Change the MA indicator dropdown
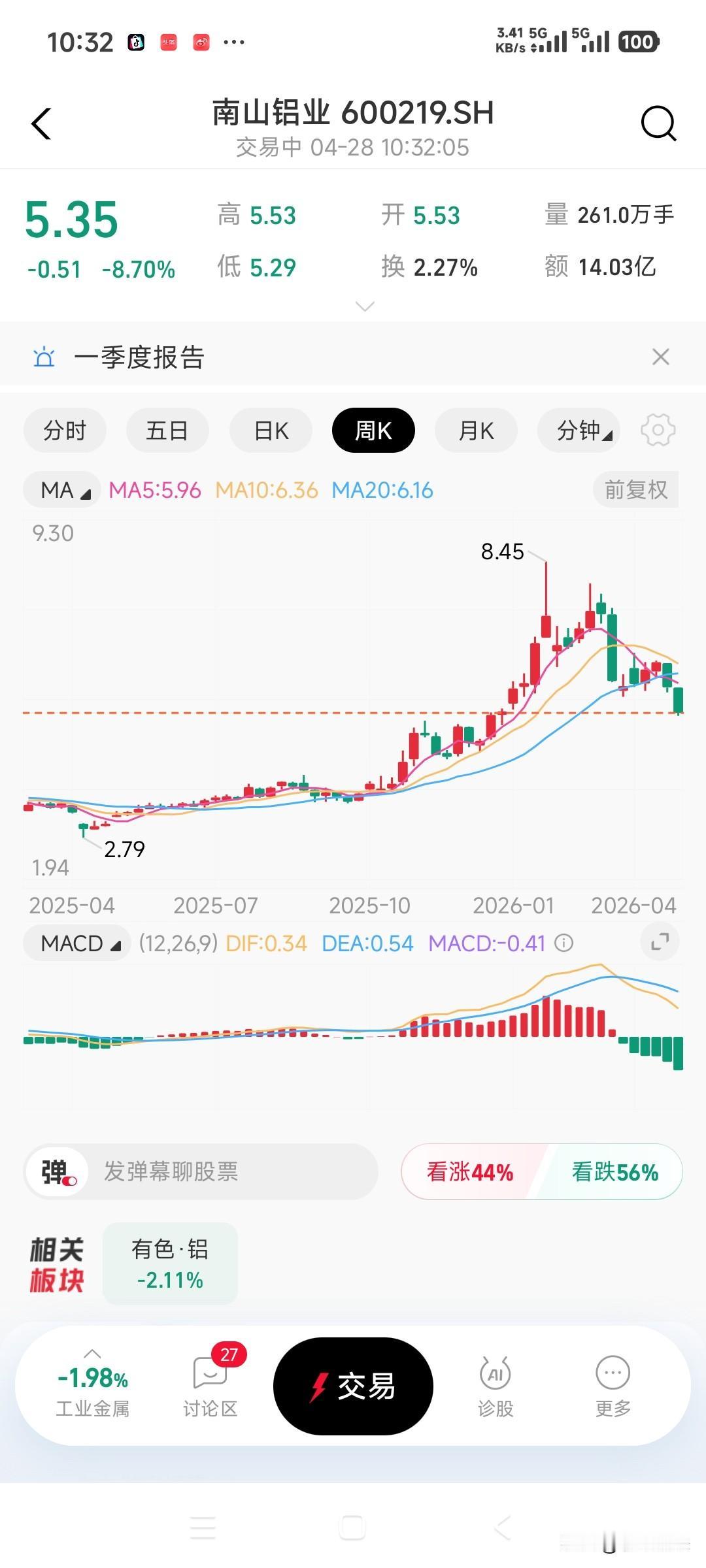Image resolution: width=706 pixels, height=1568 pixels. [63, 490]
